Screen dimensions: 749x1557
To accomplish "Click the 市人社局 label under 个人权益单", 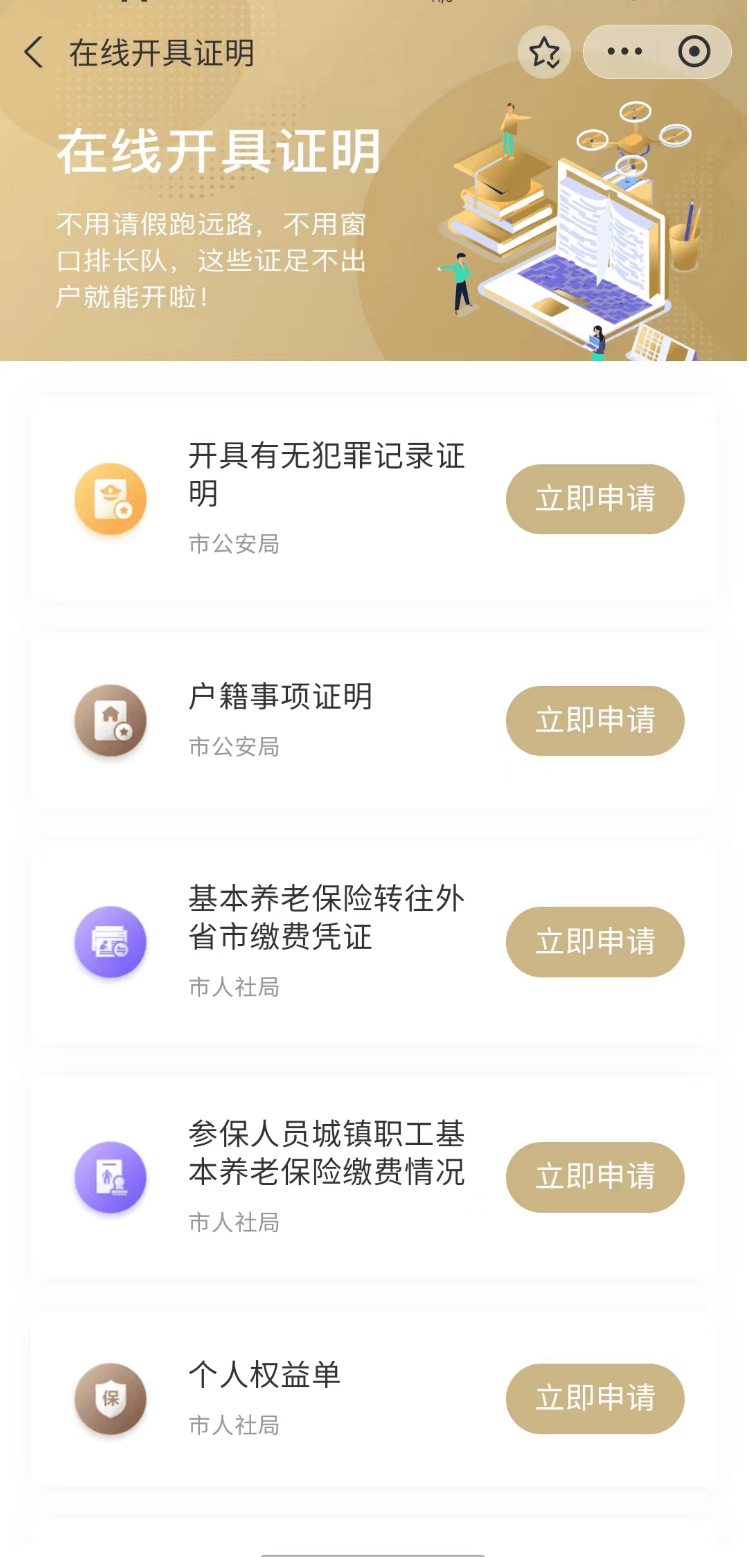I will coord(233,1426).
